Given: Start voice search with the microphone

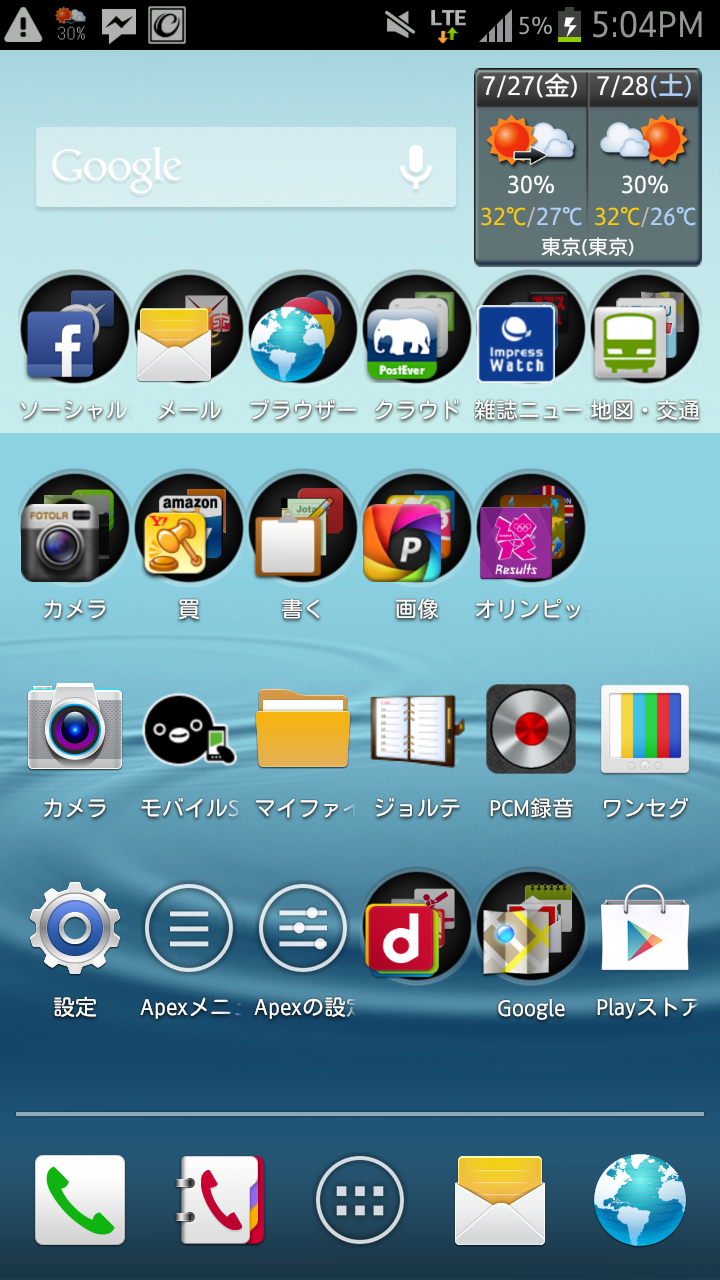Looking at the screenshot, I should tap(415, 167).
